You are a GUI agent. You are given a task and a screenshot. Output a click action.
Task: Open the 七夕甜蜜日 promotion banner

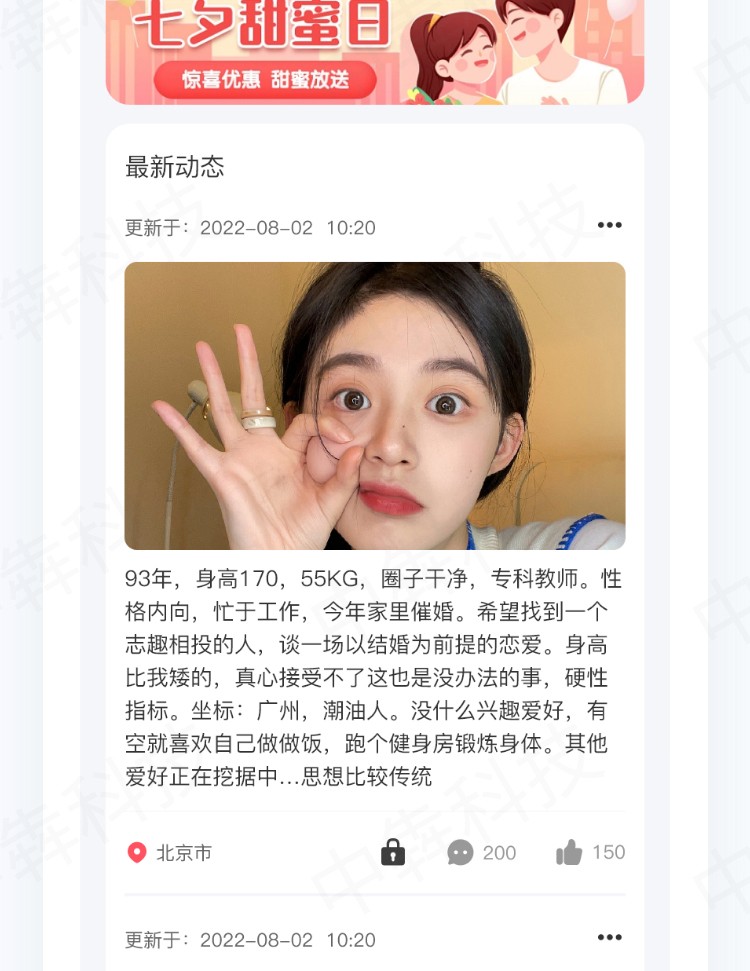pyautogui.click(x=375, y=52)
